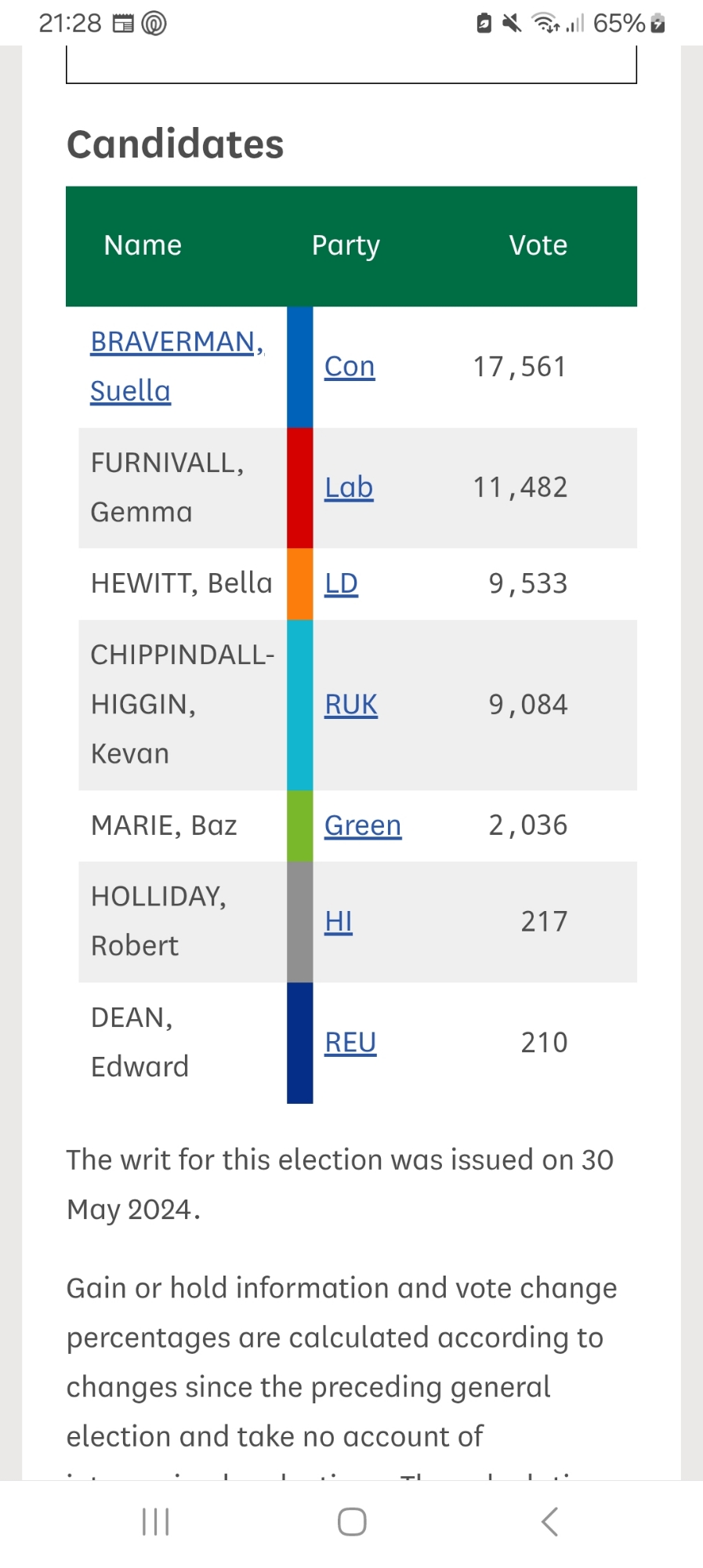703x1568 pixels.
Task: Open the Con party link
Action: pyautogui.click(x=350, y=367)
